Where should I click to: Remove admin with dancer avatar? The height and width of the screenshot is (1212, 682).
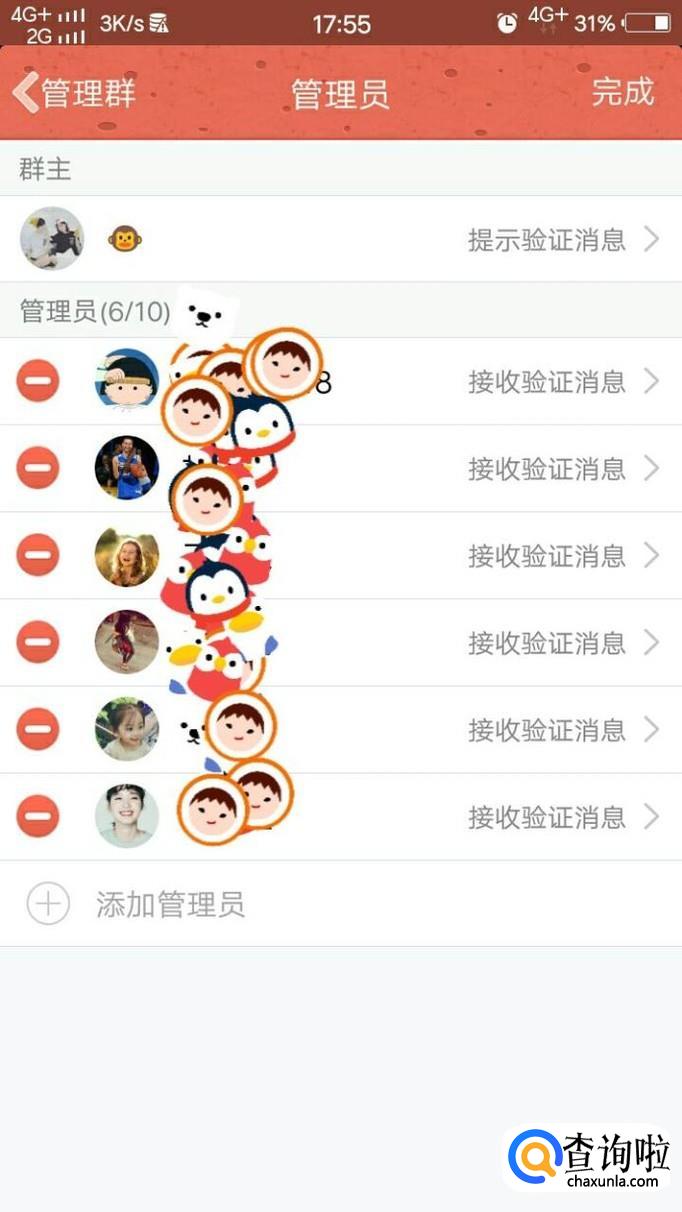tap(38, 642)
